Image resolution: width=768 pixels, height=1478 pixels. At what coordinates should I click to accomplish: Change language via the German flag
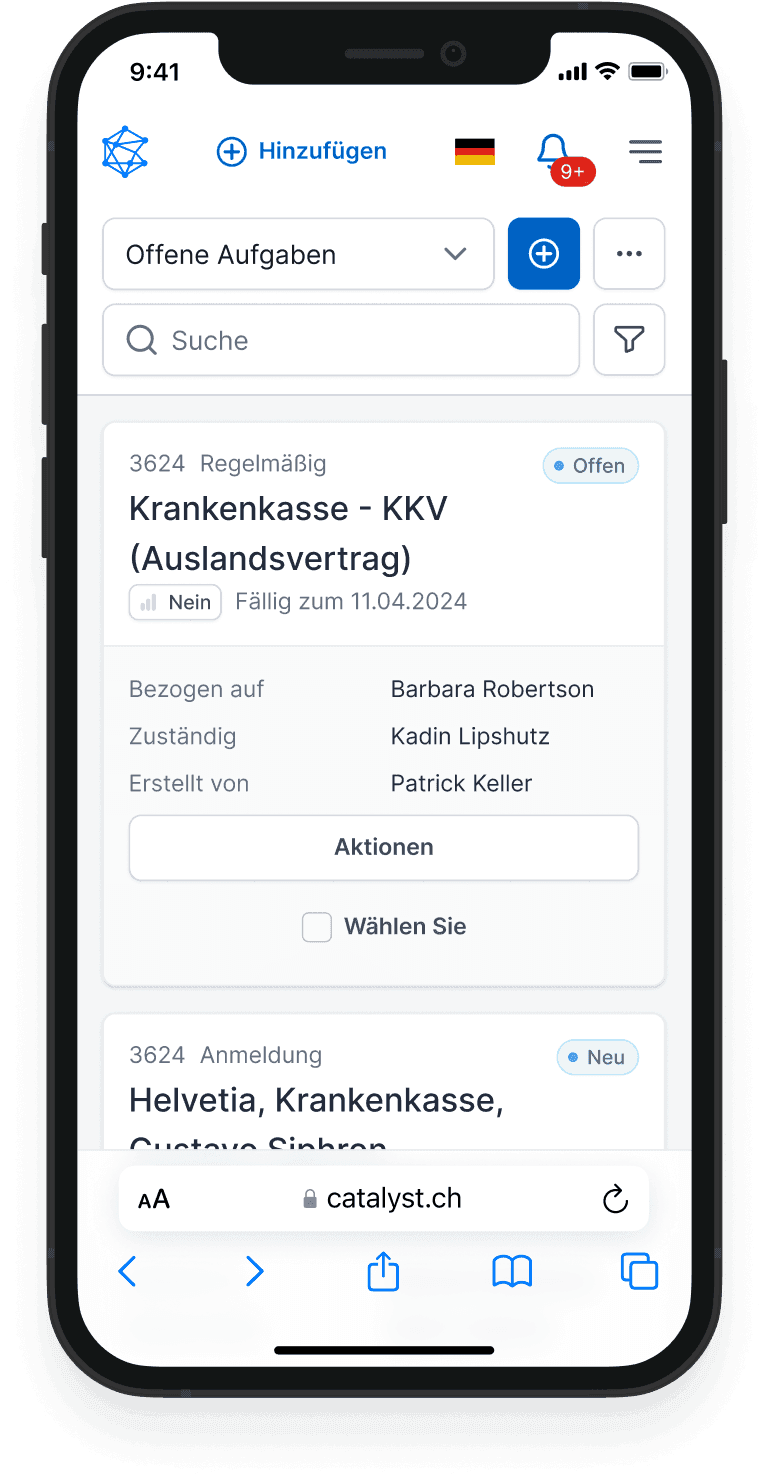(x=474, y=152)
